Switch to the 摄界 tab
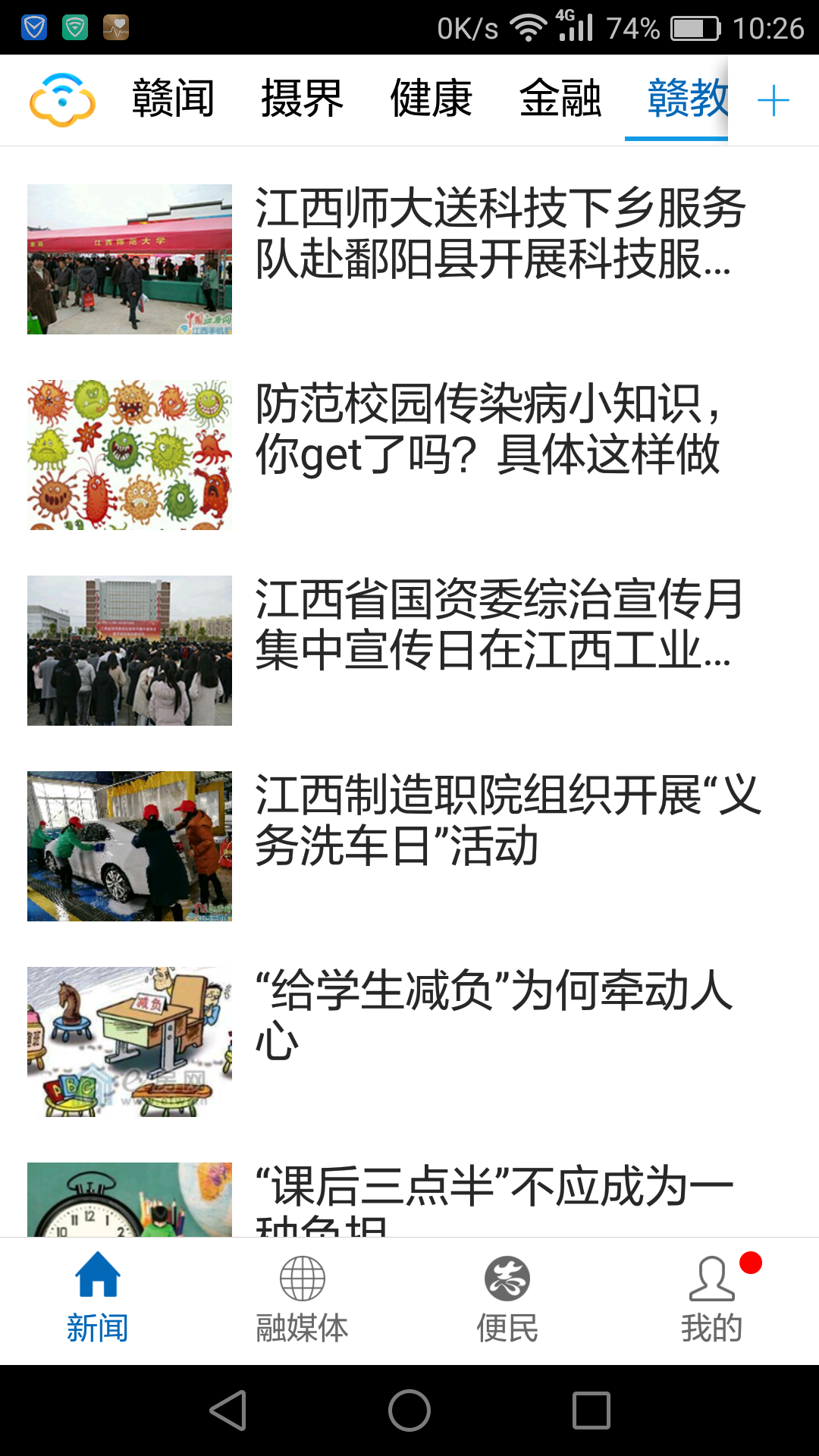This screenshot has height=1456, width=819. (x=302, y=99)
